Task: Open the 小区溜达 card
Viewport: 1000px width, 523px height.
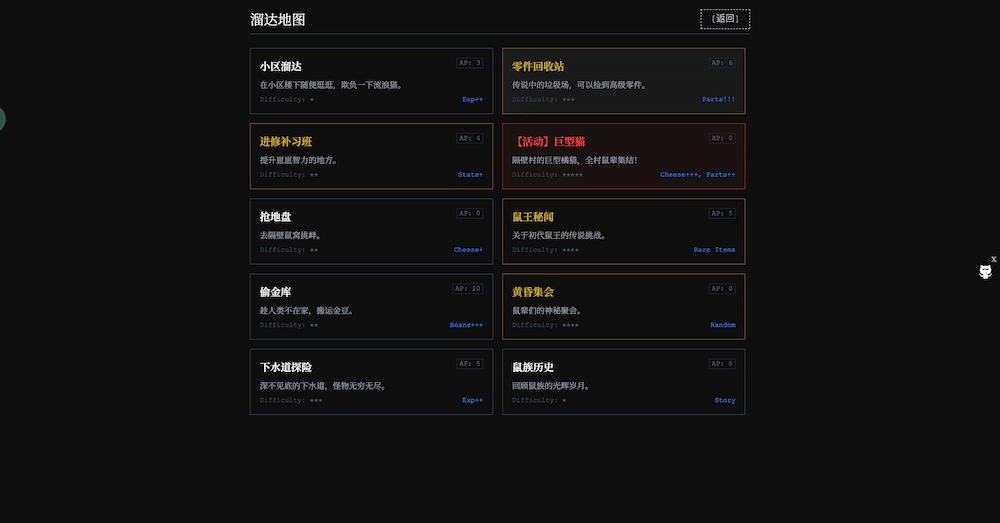Action: coord(371,81)
